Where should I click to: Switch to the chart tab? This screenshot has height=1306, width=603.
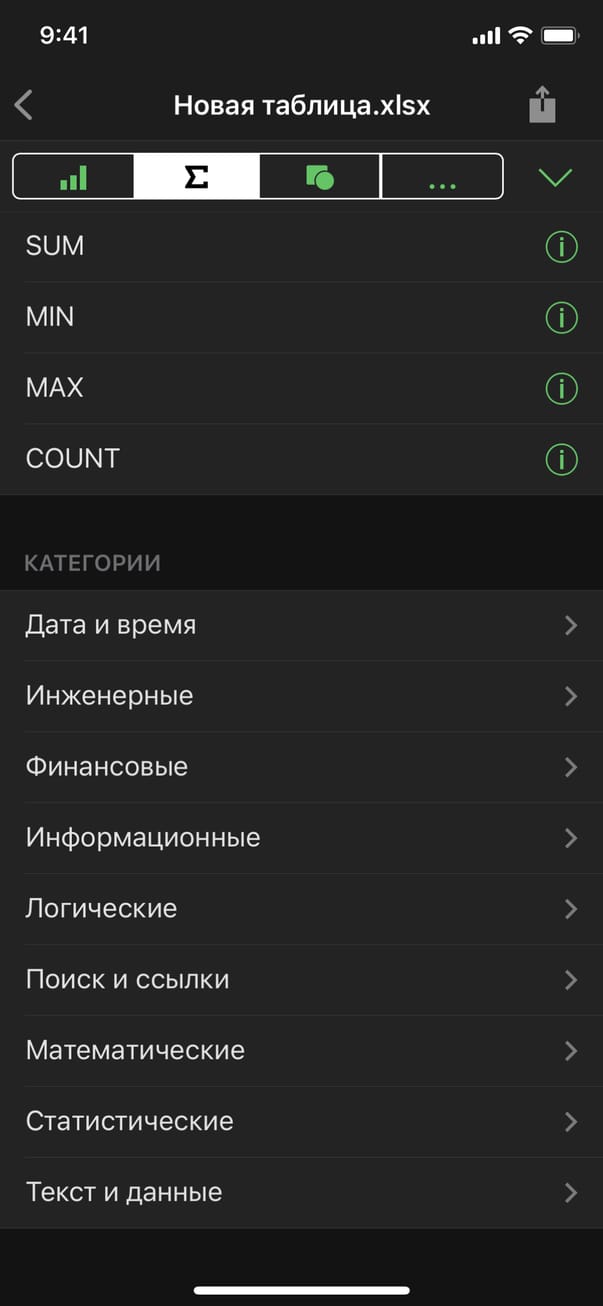click(74, 178)
